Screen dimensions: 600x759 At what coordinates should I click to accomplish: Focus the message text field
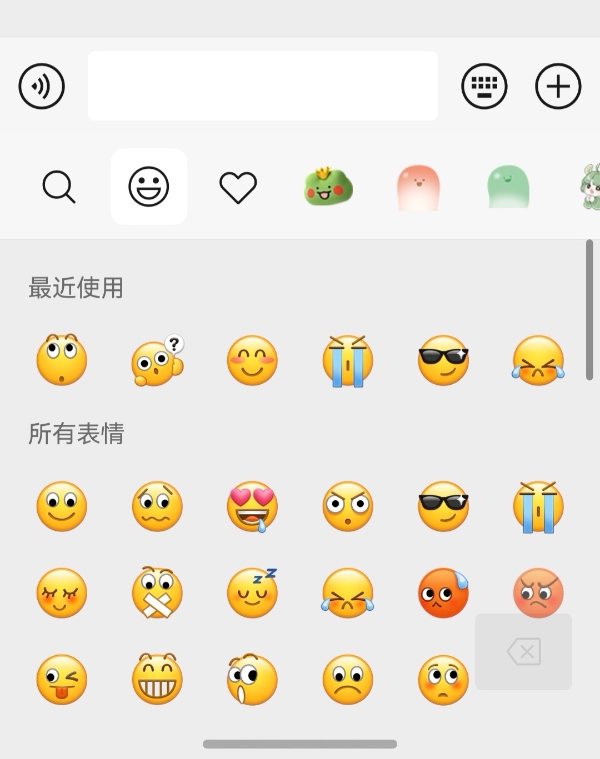262,87
